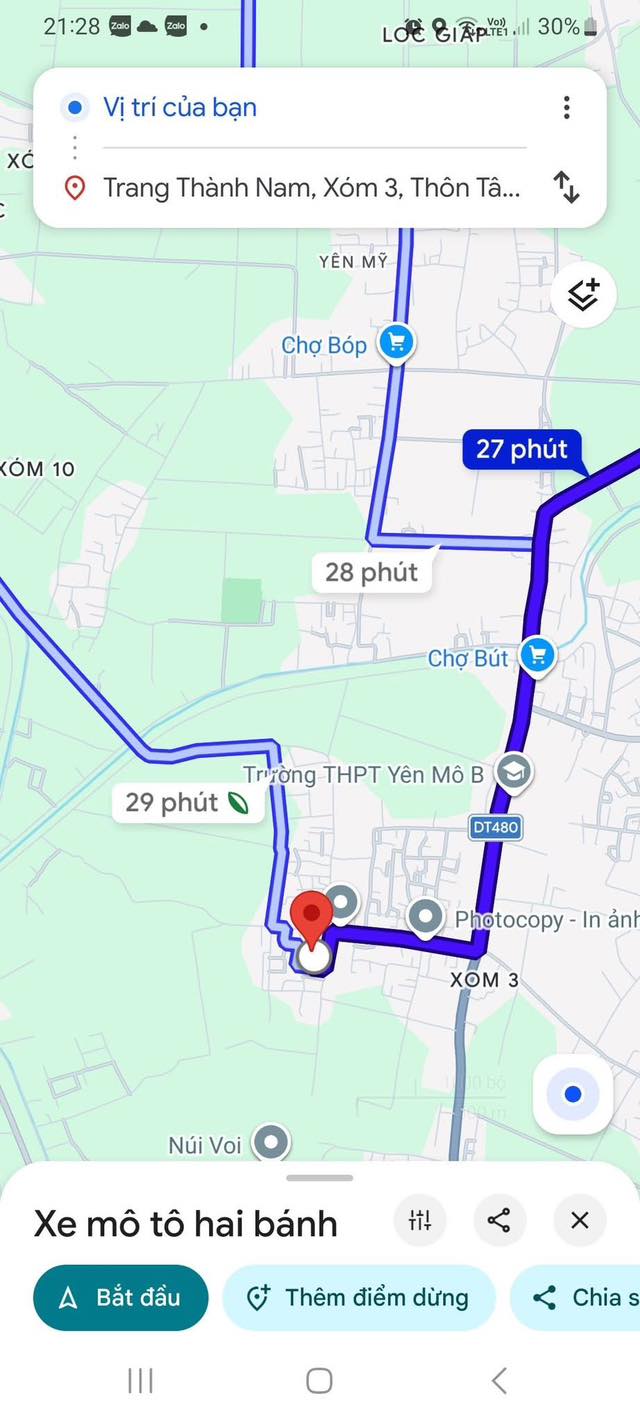640x1421 pixels.
Task: Return to the home screen
Action: [319, 1381]
